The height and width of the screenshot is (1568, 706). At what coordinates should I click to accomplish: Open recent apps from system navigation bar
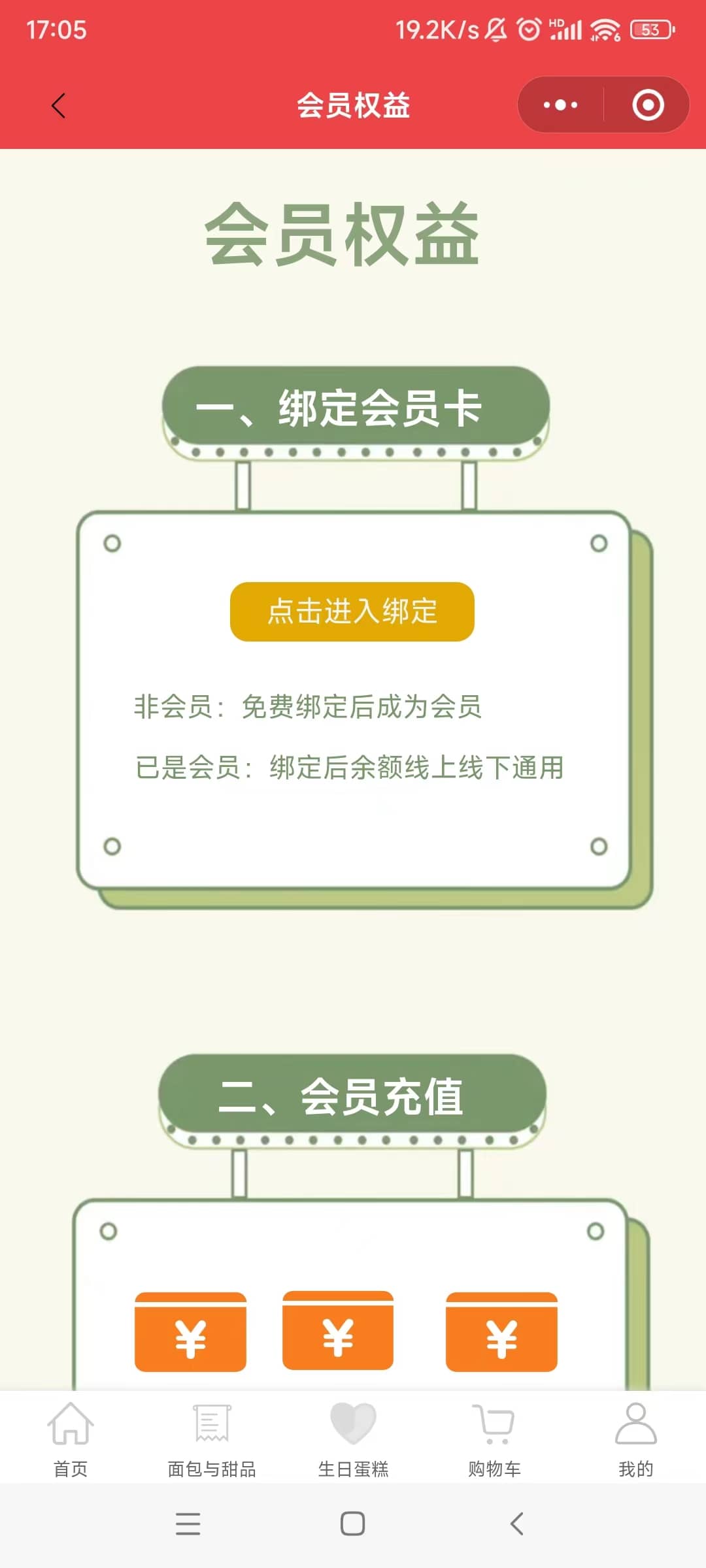tap(188, 1524)
